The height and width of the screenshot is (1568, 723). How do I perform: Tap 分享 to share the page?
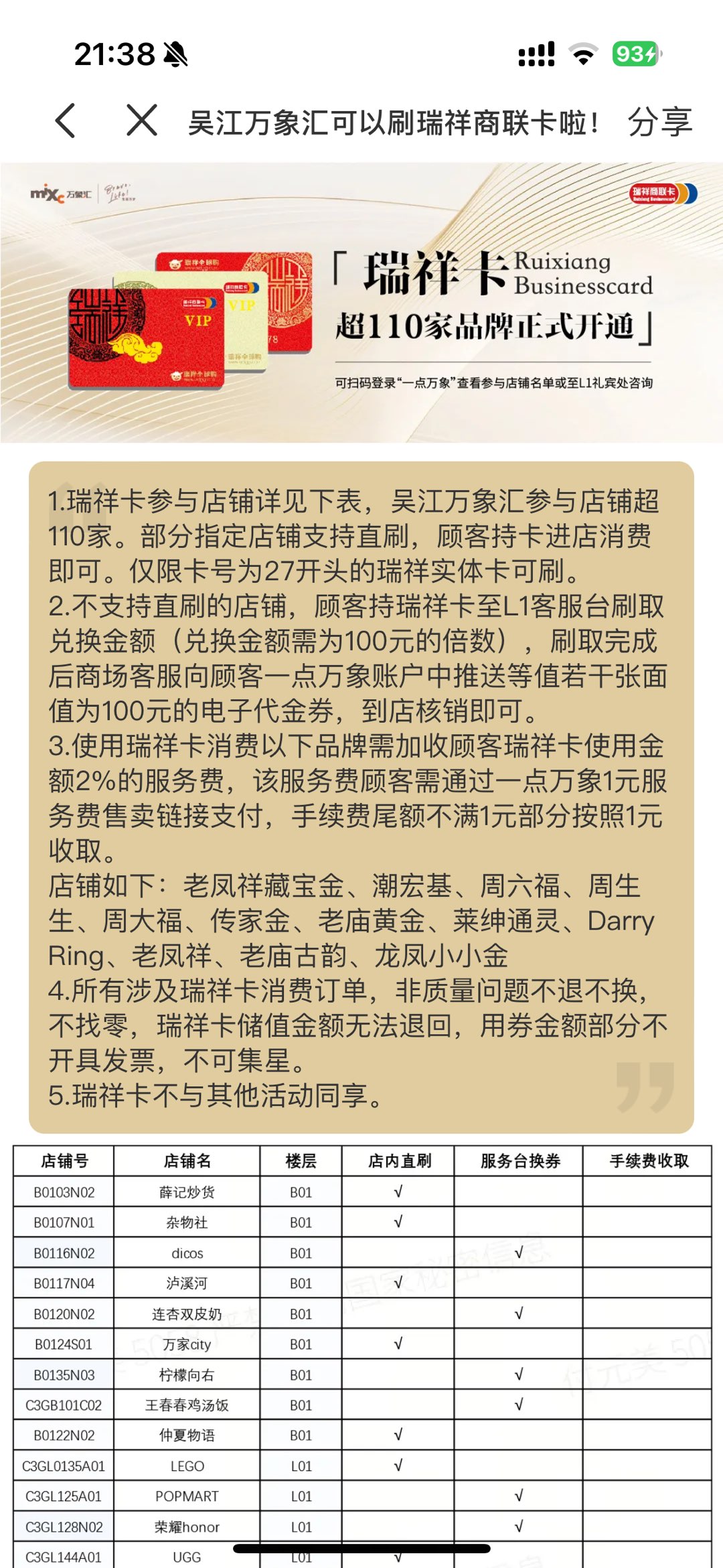click(x=659, y=122)
